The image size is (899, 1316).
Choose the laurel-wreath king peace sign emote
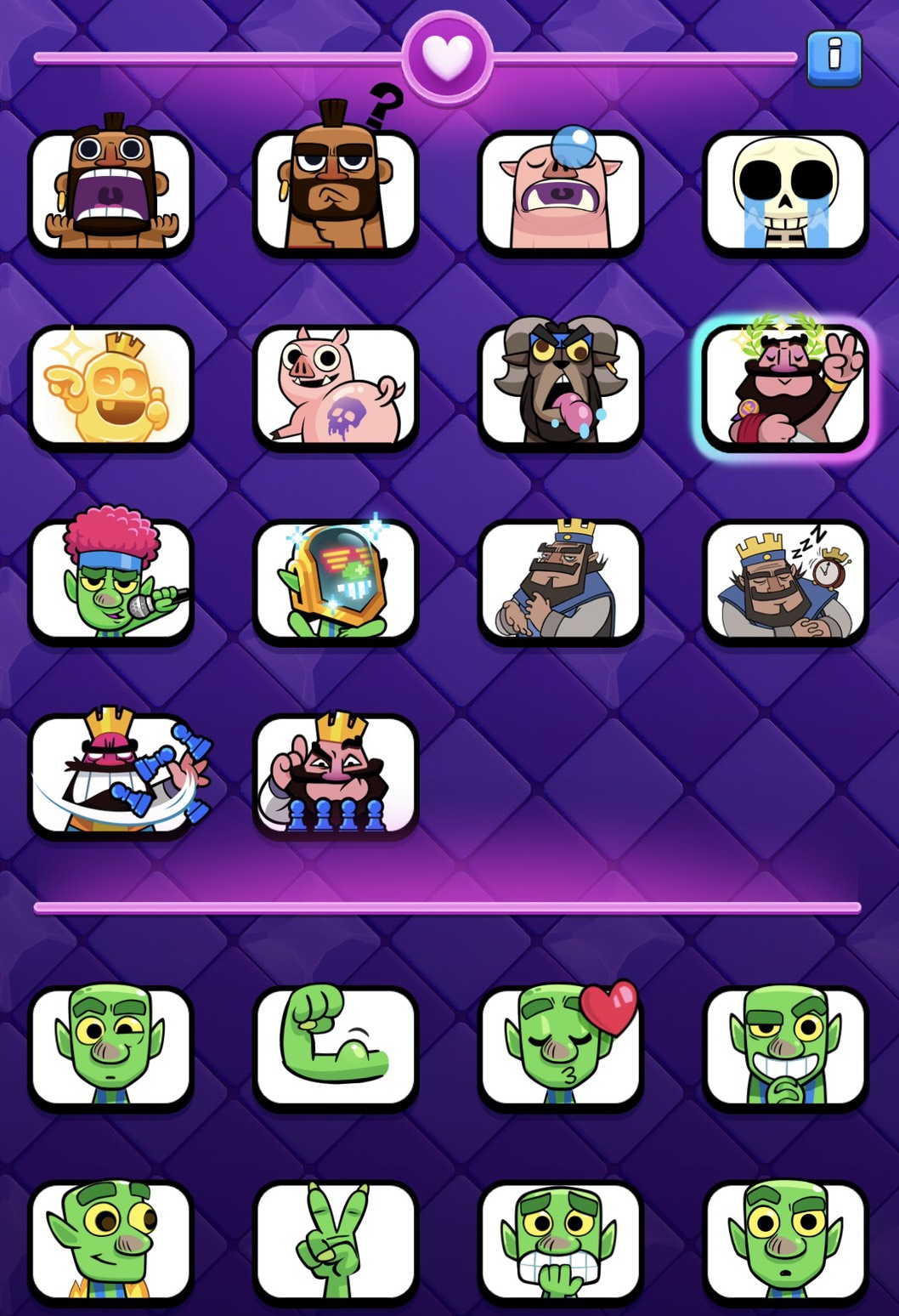[785, 387]
